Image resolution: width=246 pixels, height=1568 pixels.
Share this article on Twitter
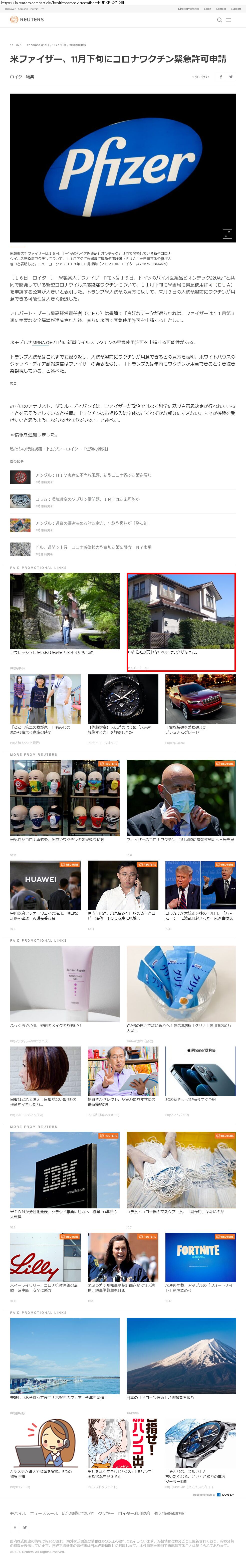click(x=231, y=77)
